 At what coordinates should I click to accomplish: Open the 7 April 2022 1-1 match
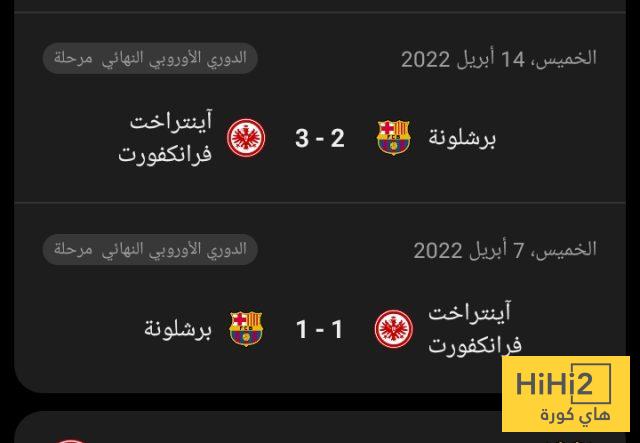click(x=320, y=328)
